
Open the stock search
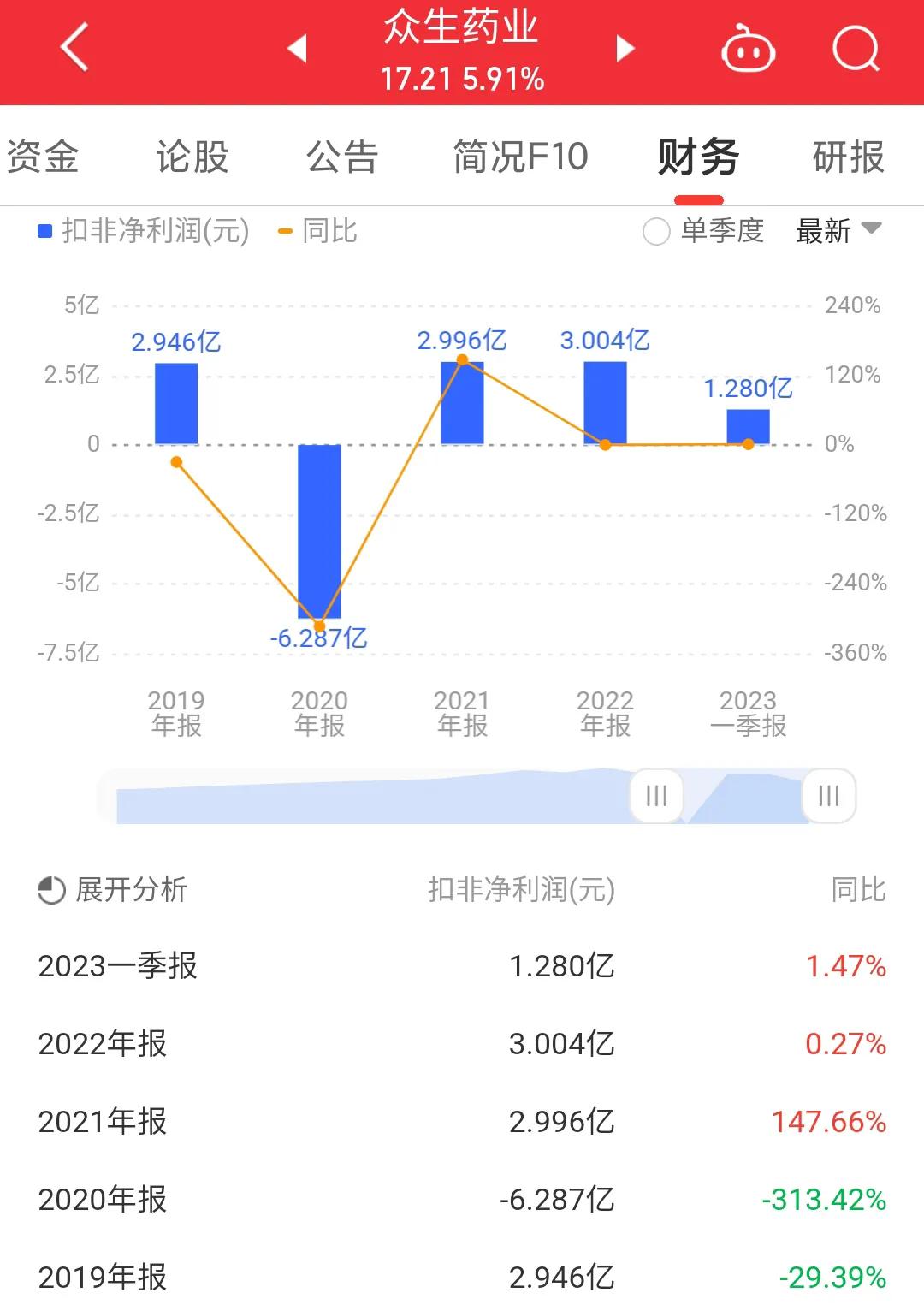point(854,49)
